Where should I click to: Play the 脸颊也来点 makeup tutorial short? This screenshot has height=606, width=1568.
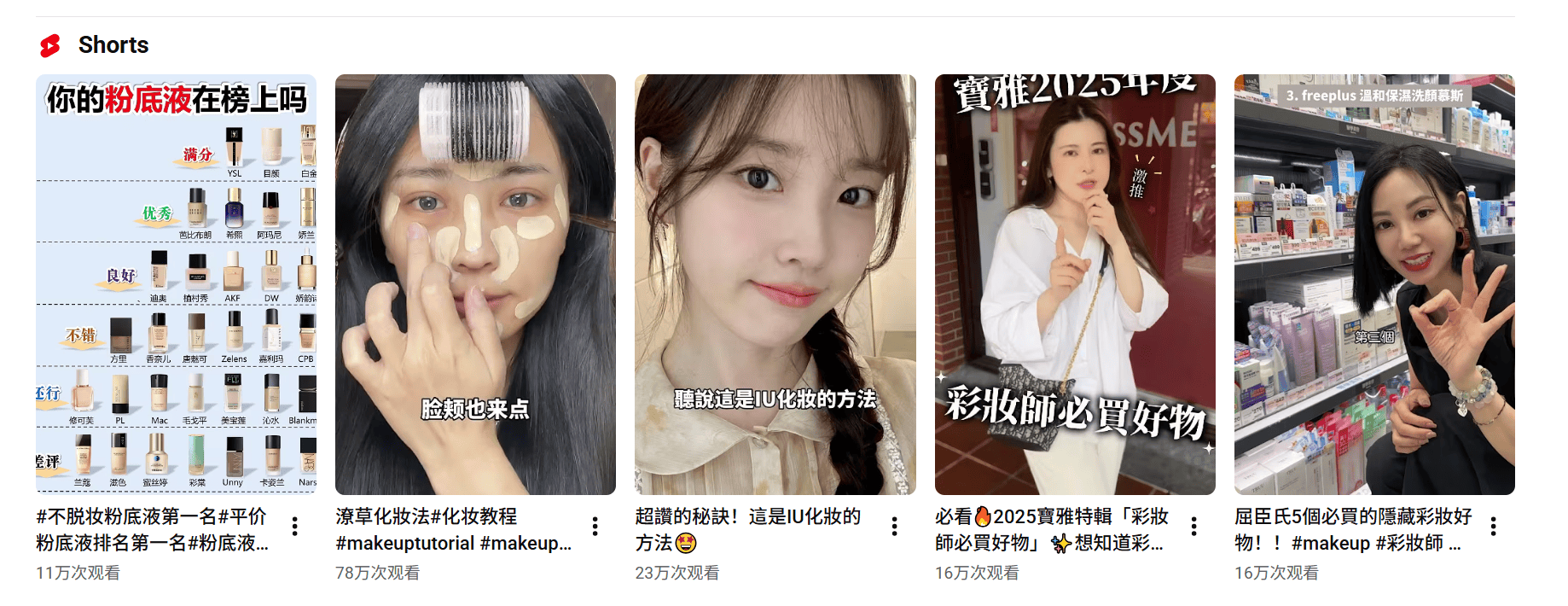point(475,284)
